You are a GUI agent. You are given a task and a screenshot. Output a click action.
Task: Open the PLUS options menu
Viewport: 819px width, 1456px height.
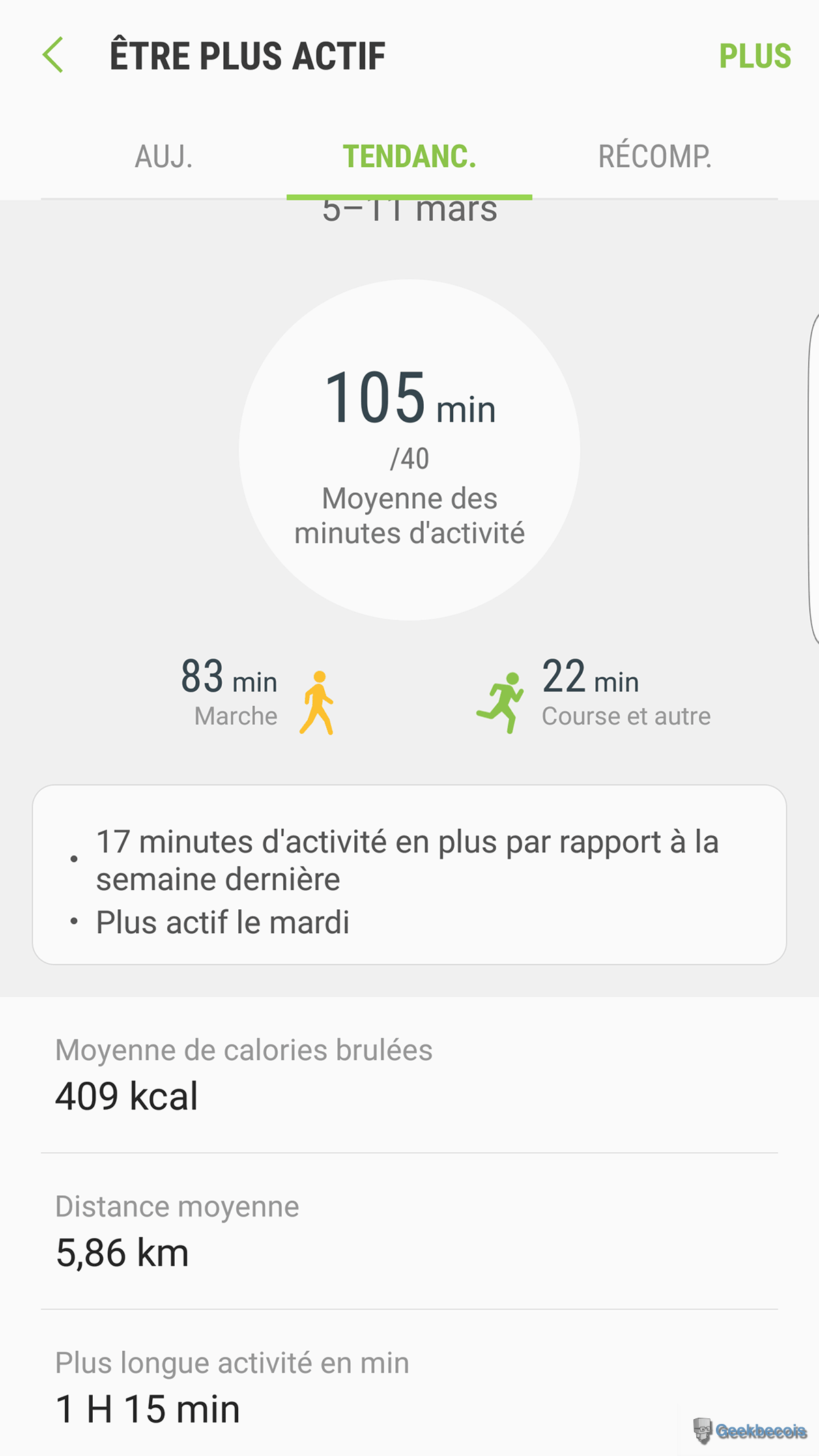pos(754,56)
